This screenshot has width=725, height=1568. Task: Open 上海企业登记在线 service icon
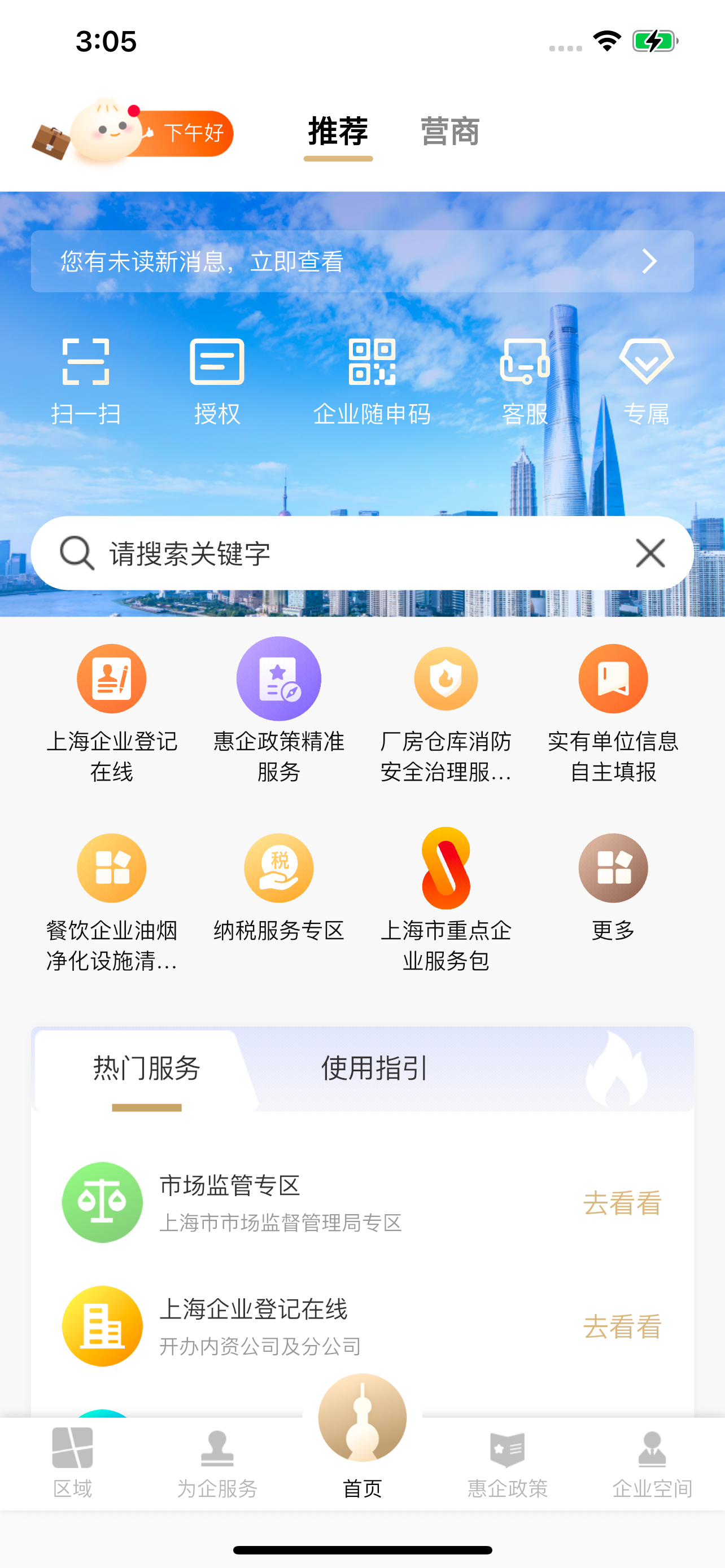111,677
